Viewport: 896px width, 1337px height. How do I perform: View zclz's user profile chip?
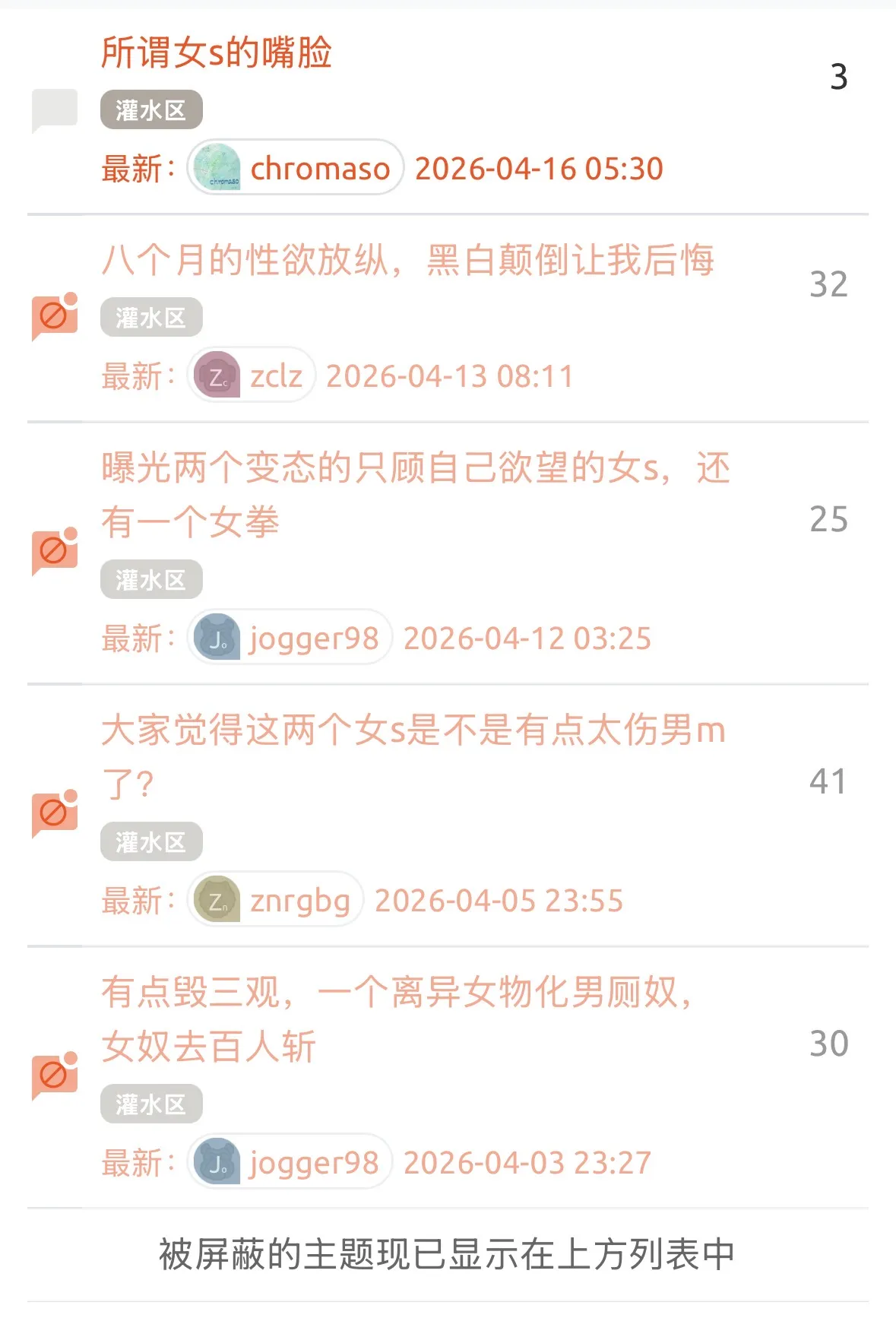pyautogui.click(x=252, y=375)
